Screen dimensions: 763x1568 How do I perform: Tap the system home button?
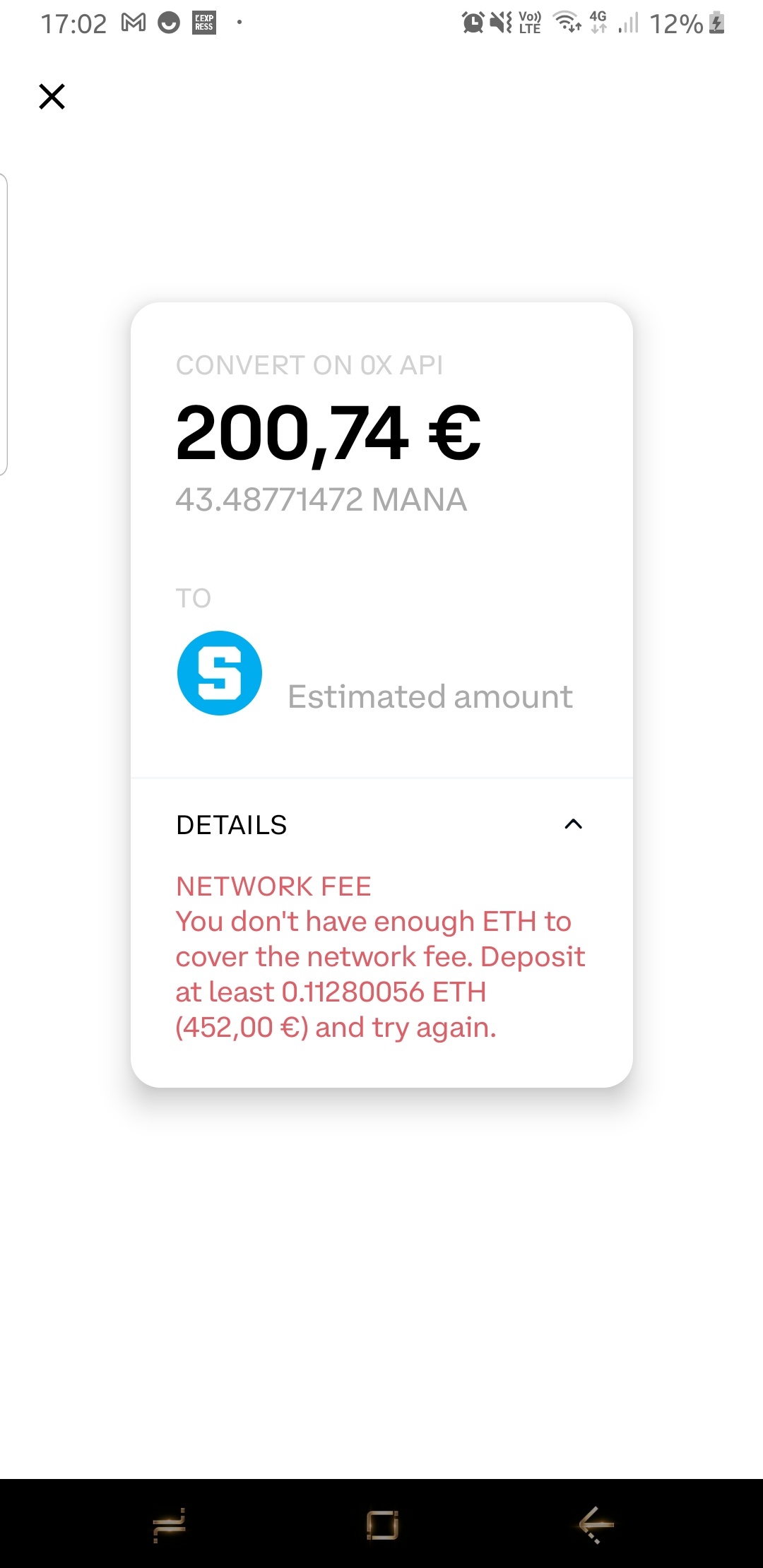pyautogui.click(x=382, y=1524)
